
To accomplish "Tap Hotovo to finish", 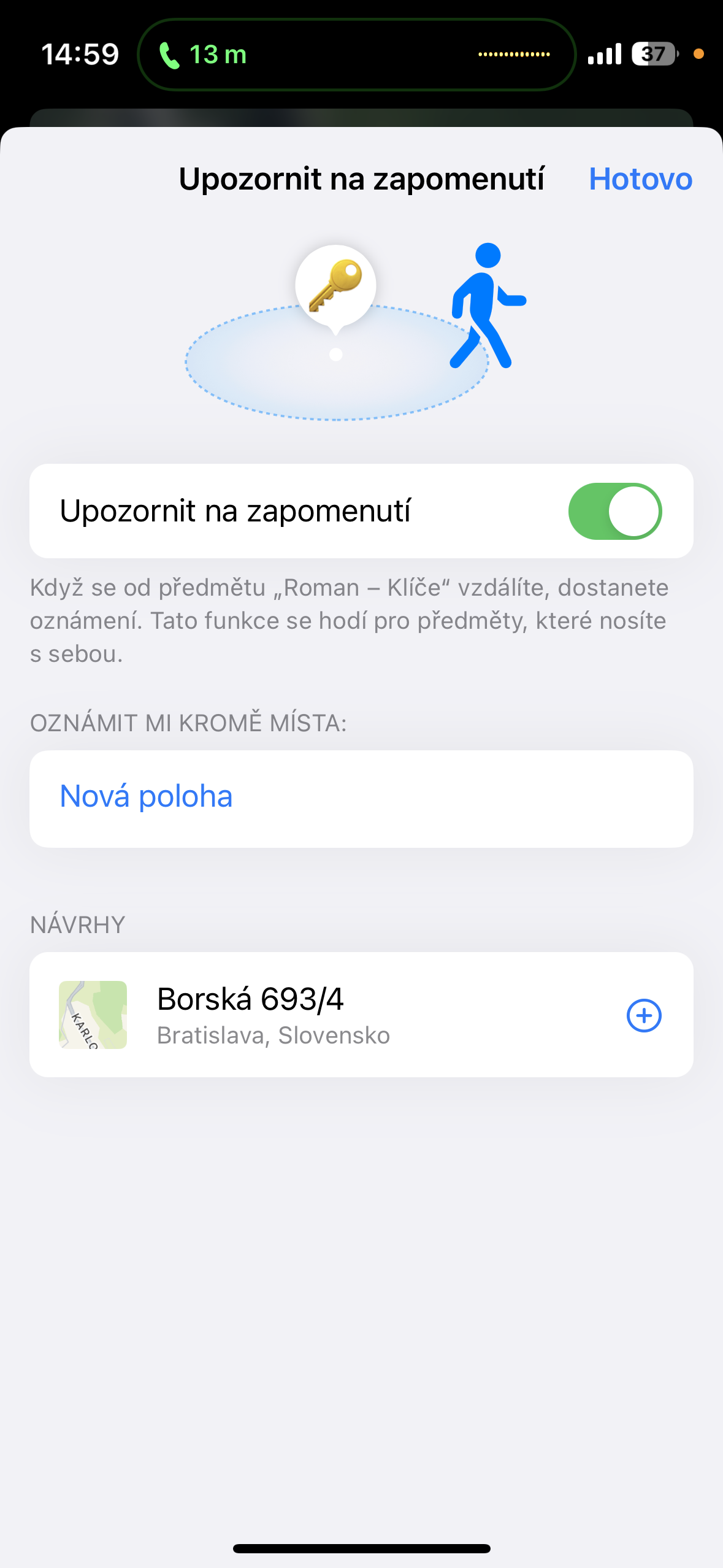I will point(640,179).
